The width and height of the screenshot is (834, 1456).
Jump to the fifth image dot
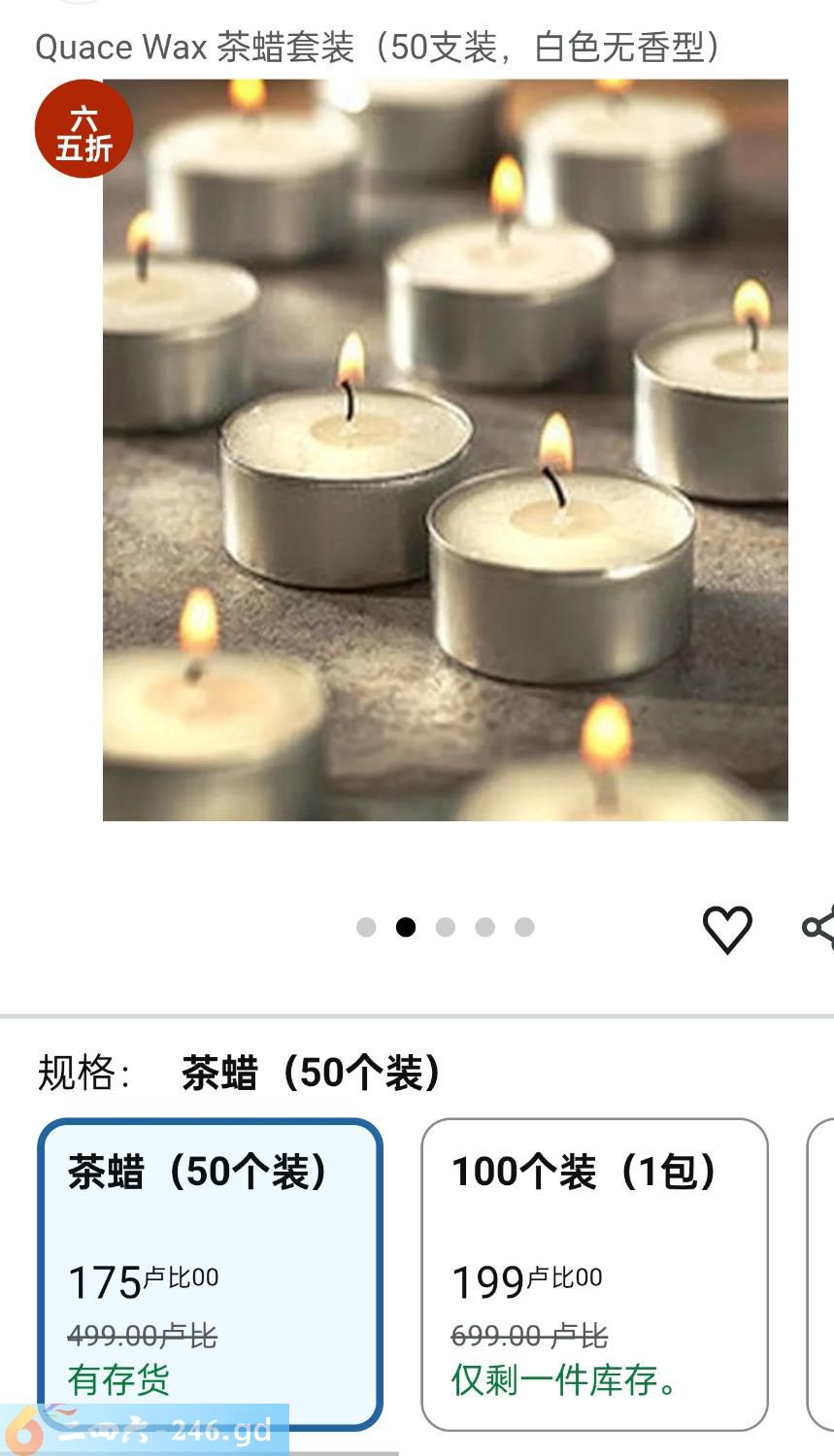524,927
